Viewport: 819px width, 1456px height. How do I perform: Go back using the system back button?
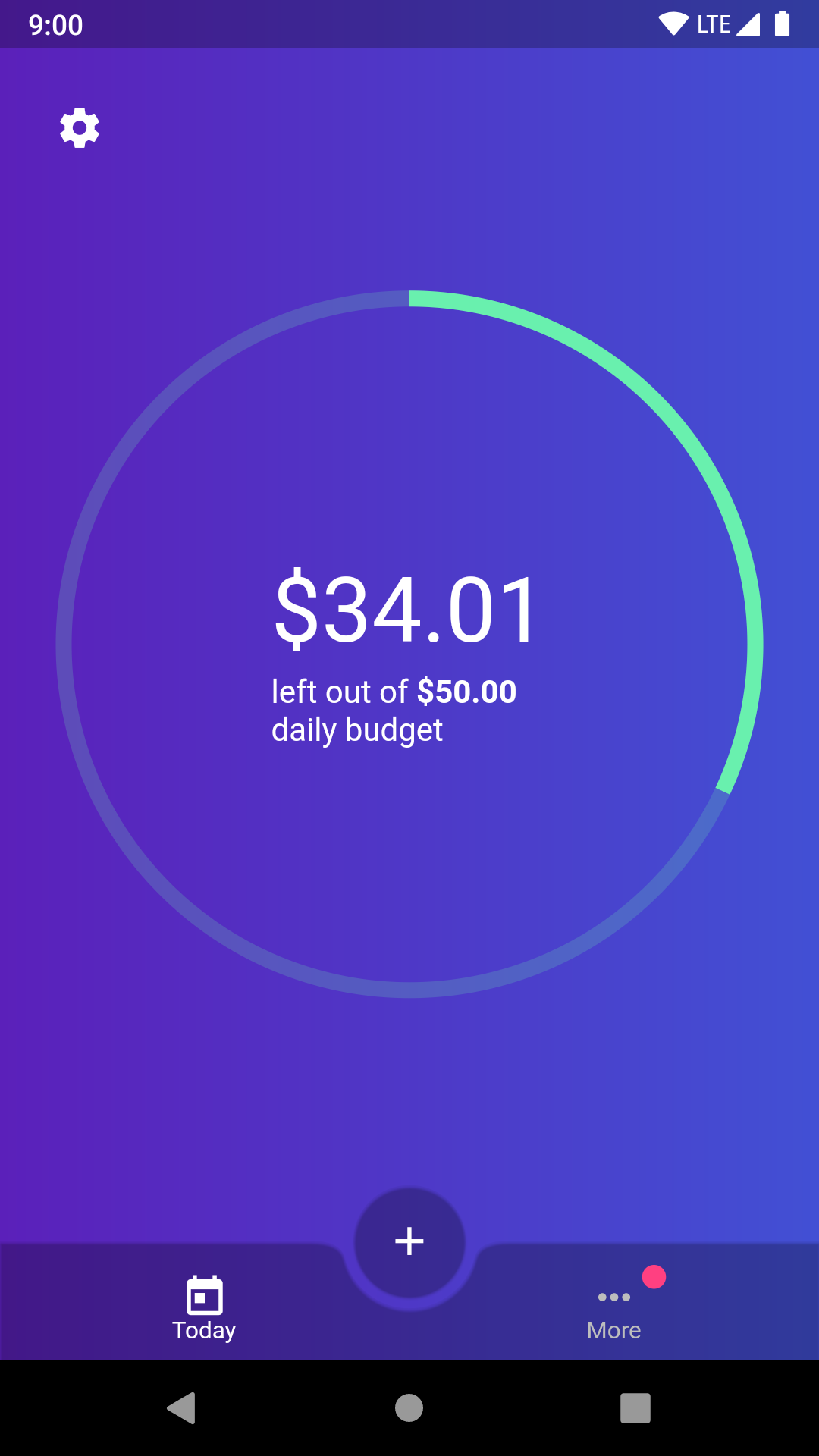[x=182, y=1408]
